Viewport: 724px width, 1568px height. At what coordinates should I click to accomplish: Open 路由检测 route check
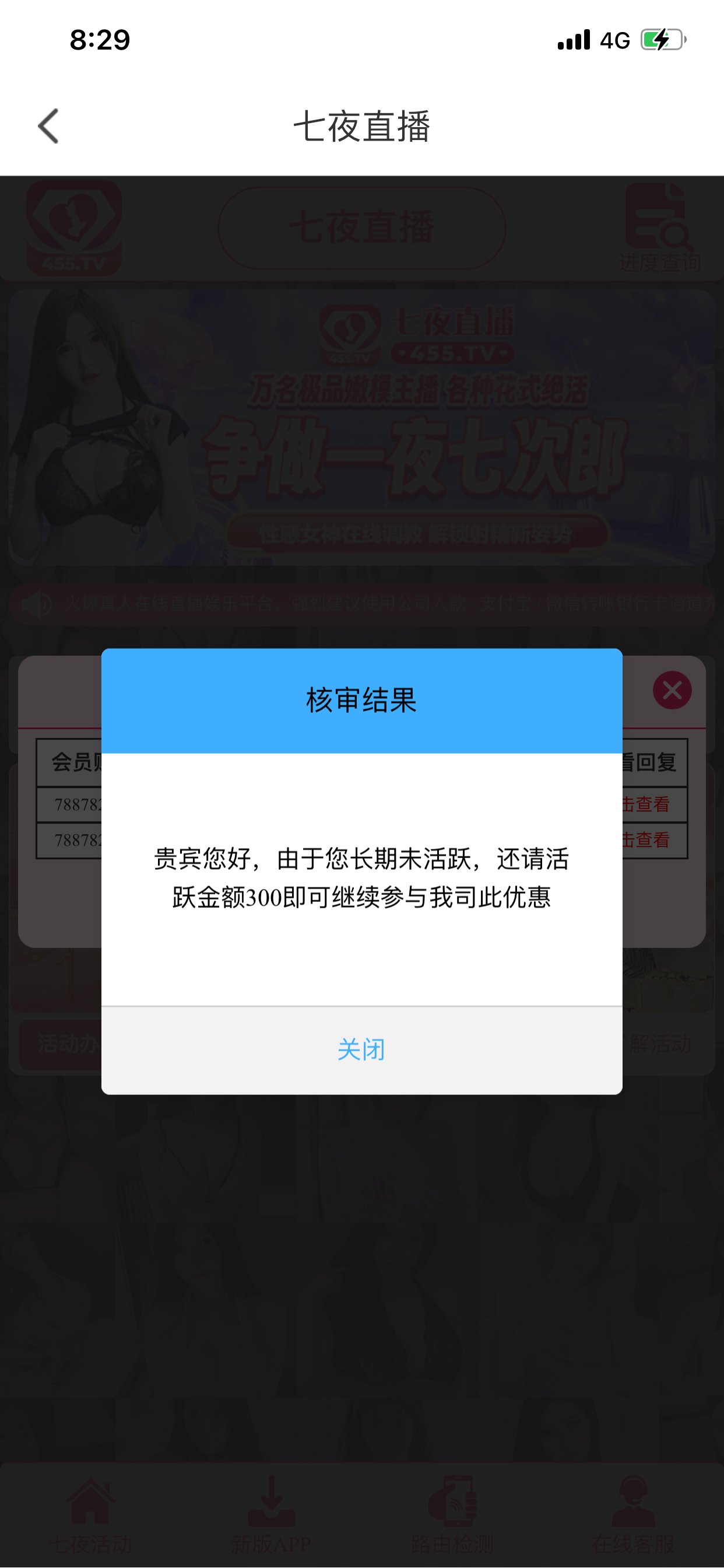tap(452, 1514)
